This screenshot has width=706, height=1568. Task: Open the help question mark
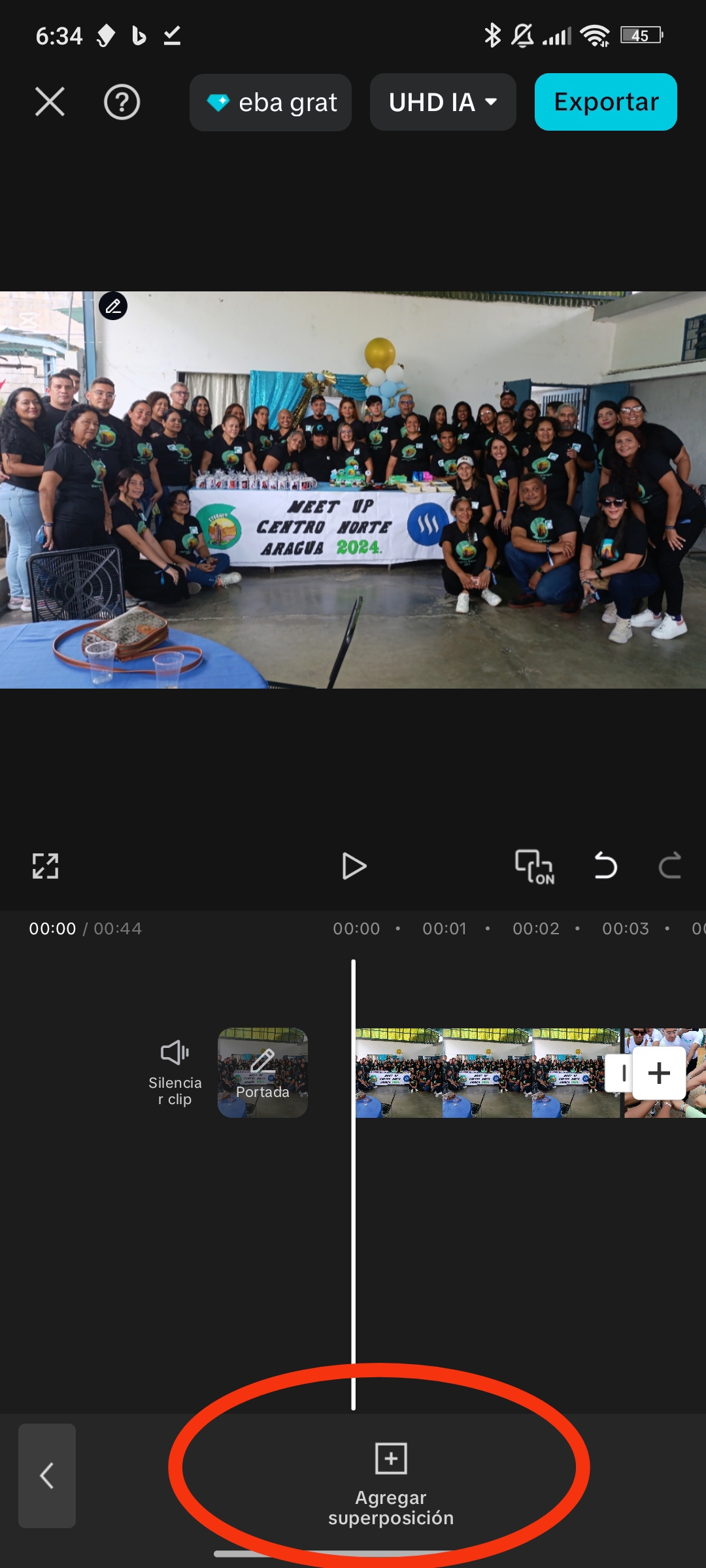(x=122, y=102)
